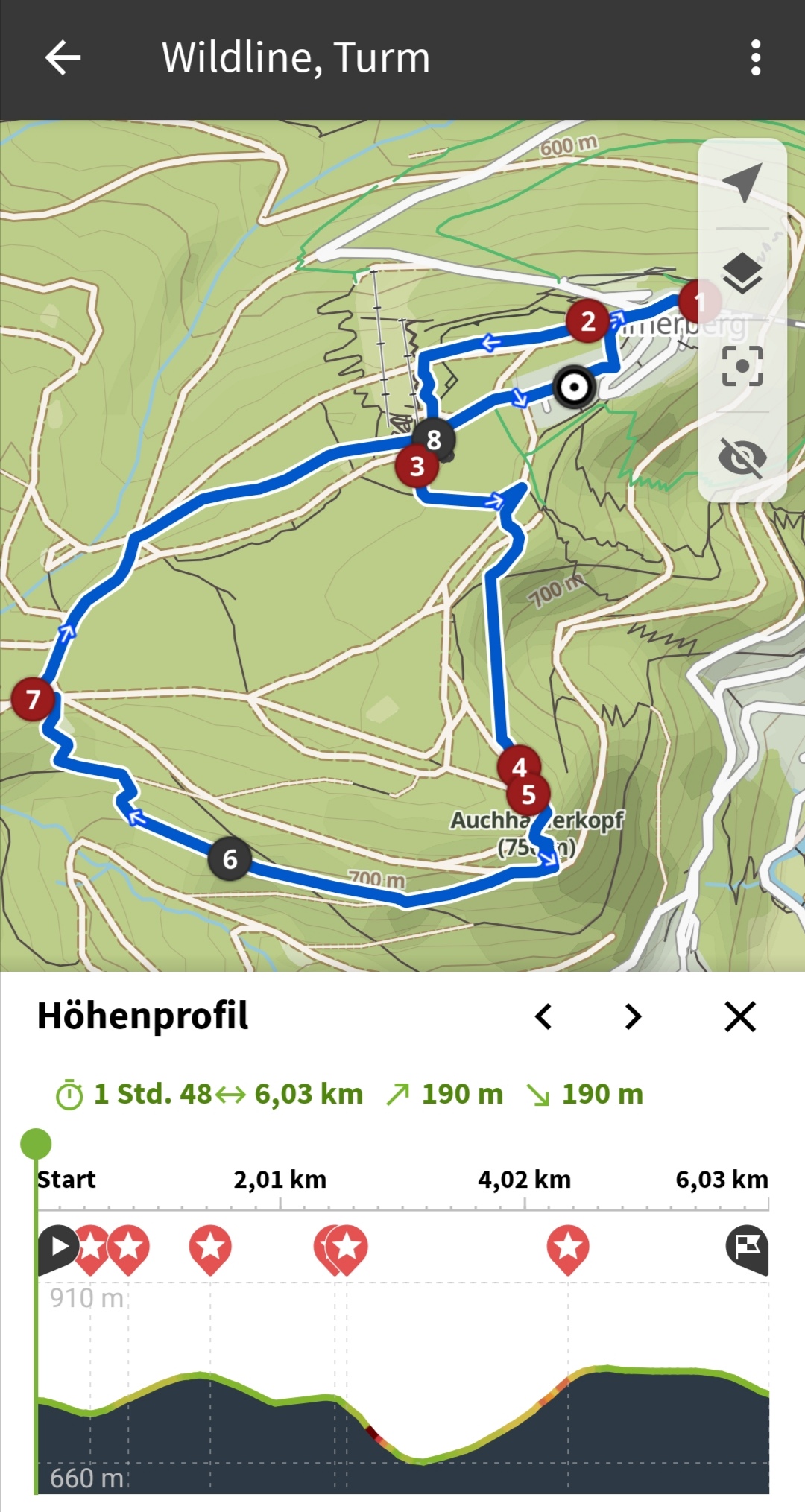Screen dimensions: 805x1512
Task: Fit the whole route in view
Action: pyautogui.click(x=742, y=366)
